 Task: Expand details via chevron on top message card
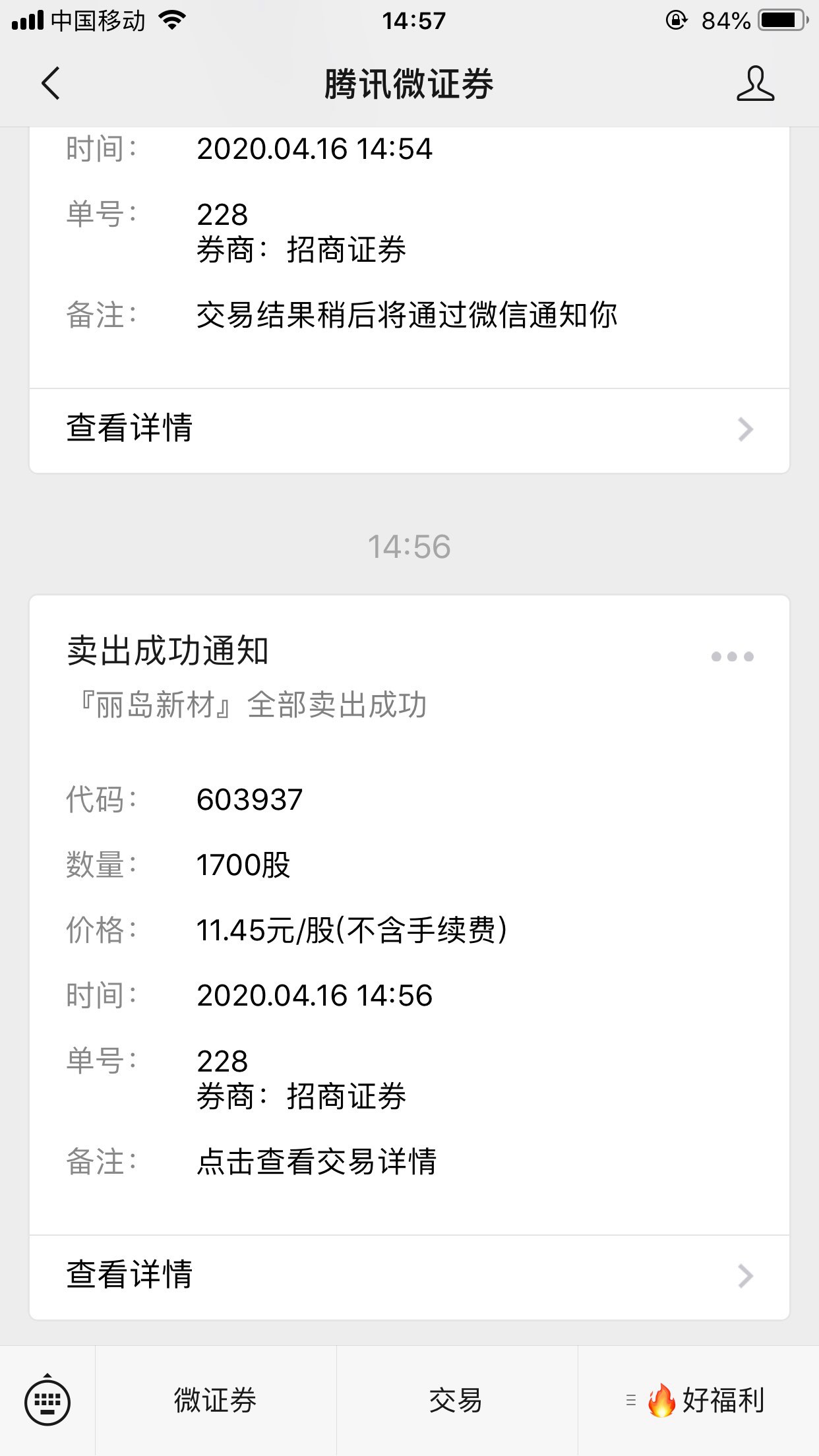[744, 430]
